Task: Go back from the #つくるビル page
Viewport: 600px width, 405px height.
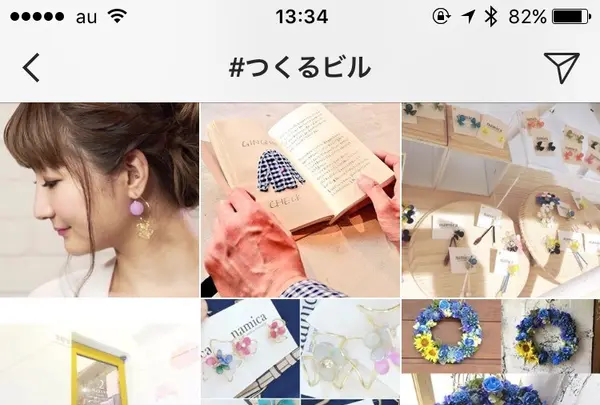Action: point(32,67)
